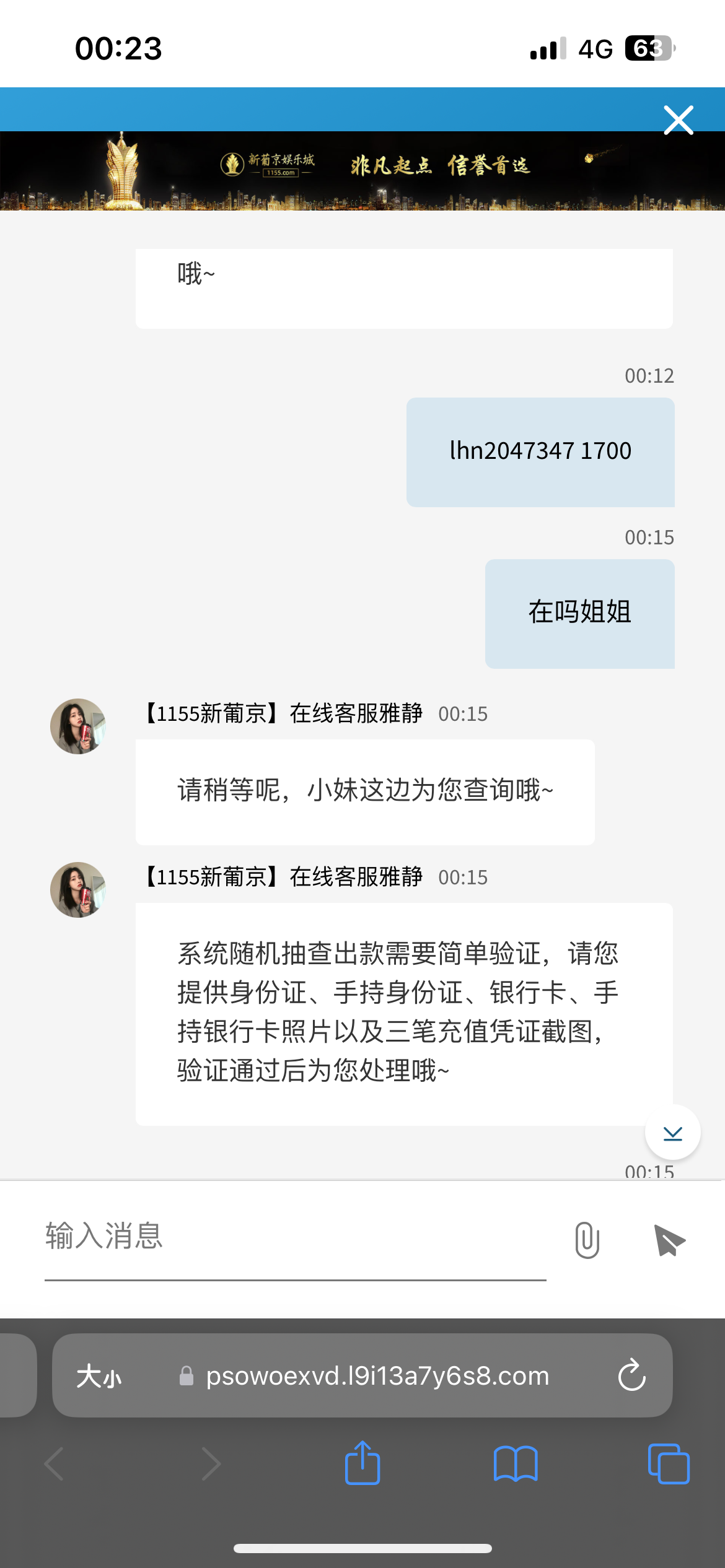The width and height of the screenshot is (725, 1568).
Task: Open Safari bookmarks
Action: coord(516,1464)
